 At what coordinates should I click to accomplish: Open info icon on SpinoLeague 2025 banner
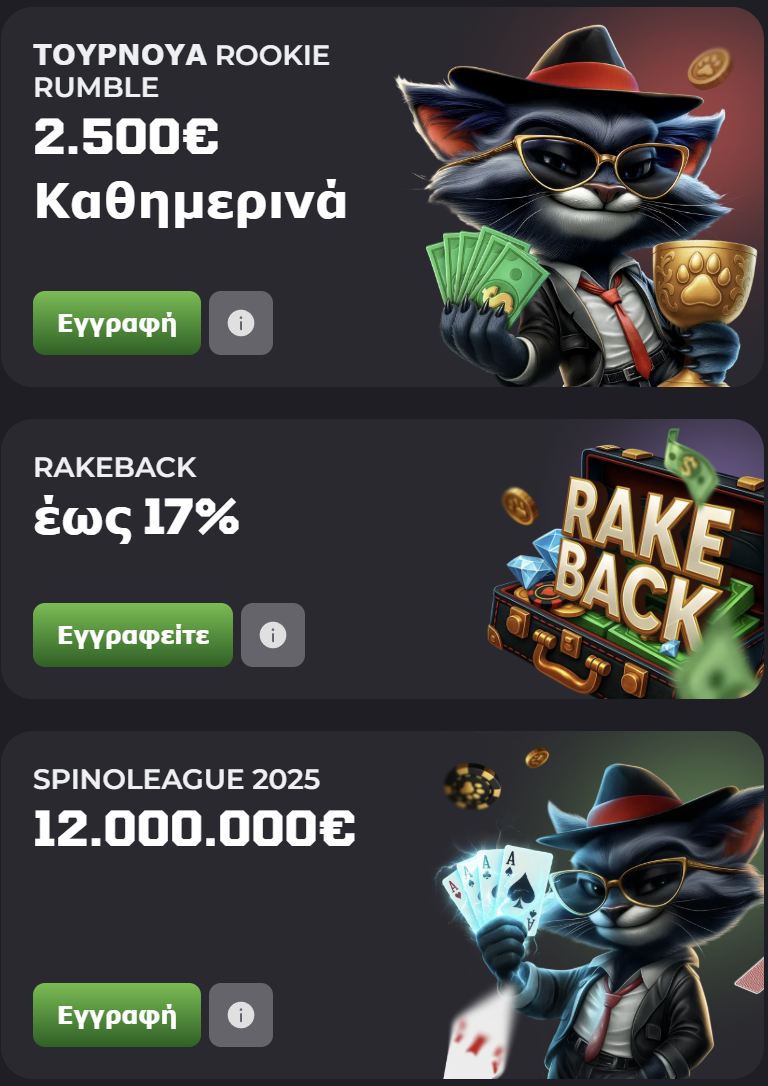(240, 1015)
